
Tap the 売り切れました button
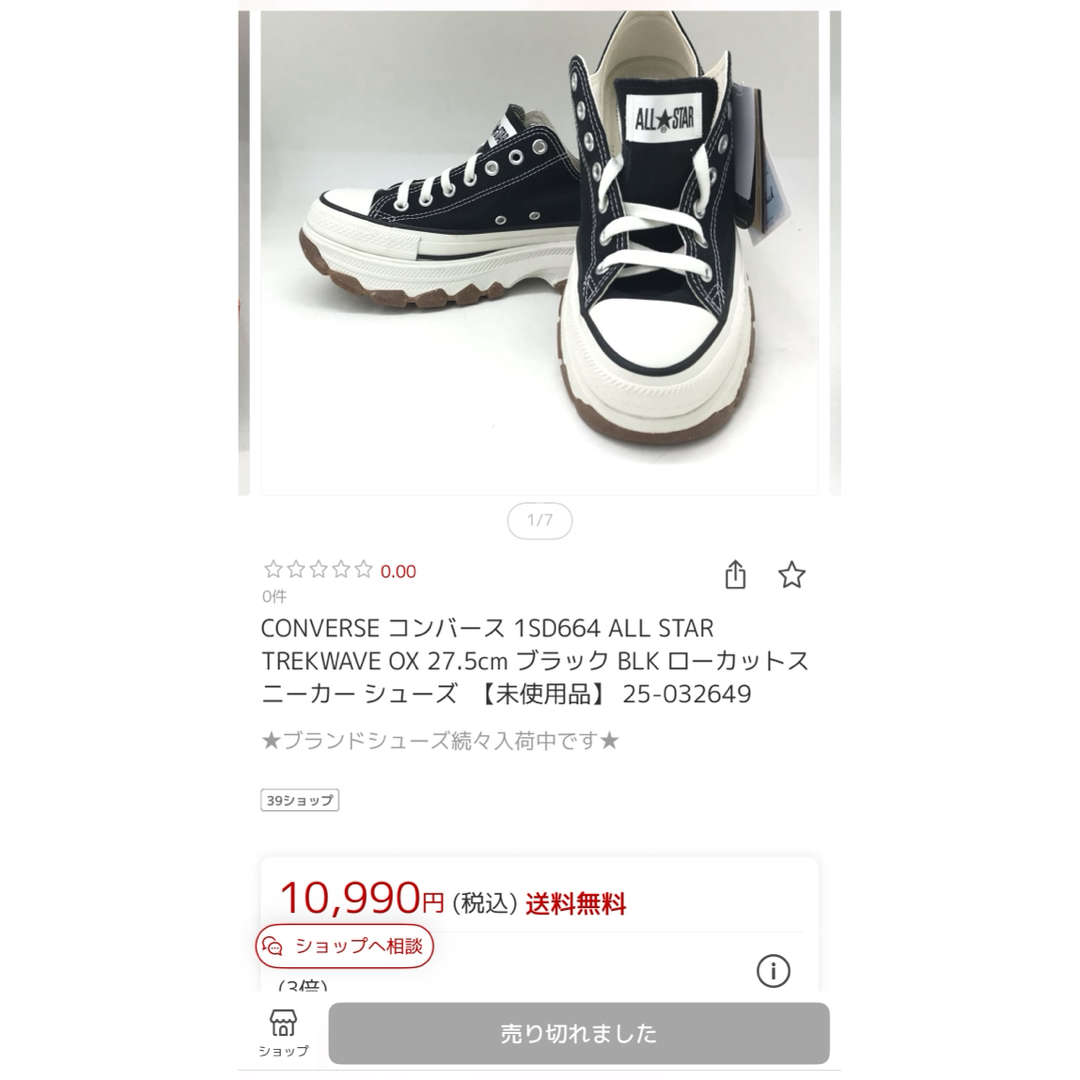[579, 1033]
